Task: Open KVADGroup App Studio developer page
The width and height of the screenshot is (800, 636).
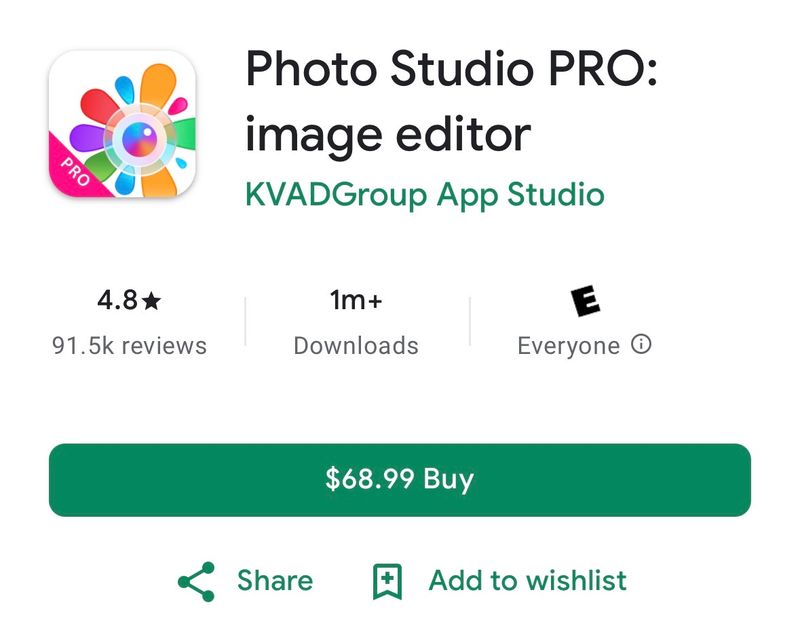Action: point(424,193)
